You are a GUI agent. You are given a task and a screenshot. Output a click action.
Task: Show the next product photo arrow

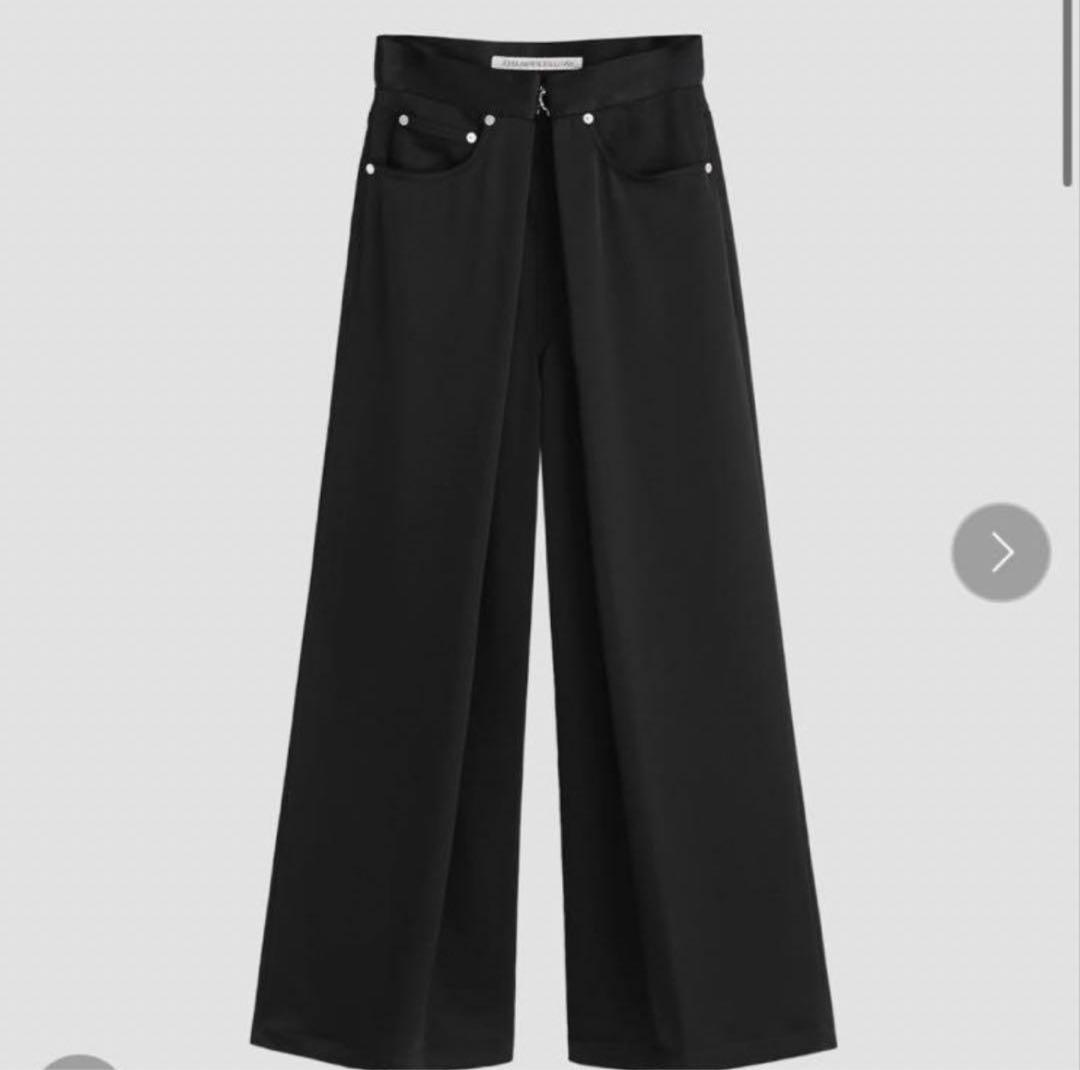[1000, 552]
